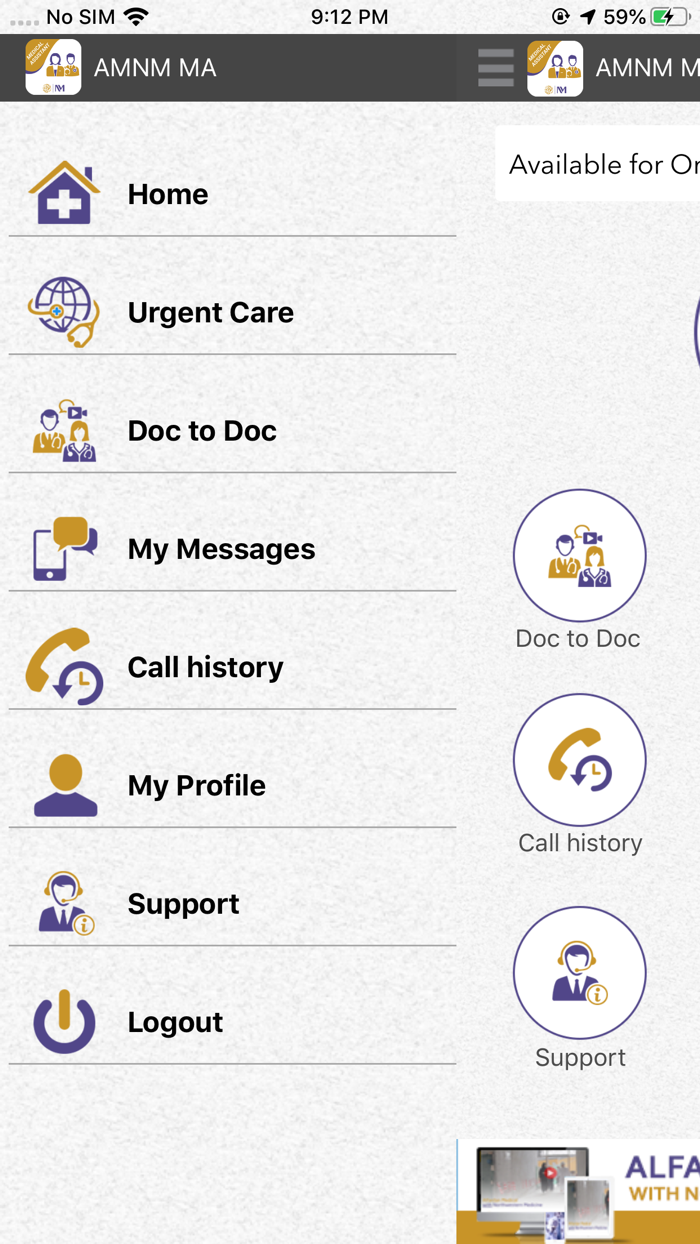Tap the round Doc to Doc icon
700x1244 pixels.
click(580, 555)
